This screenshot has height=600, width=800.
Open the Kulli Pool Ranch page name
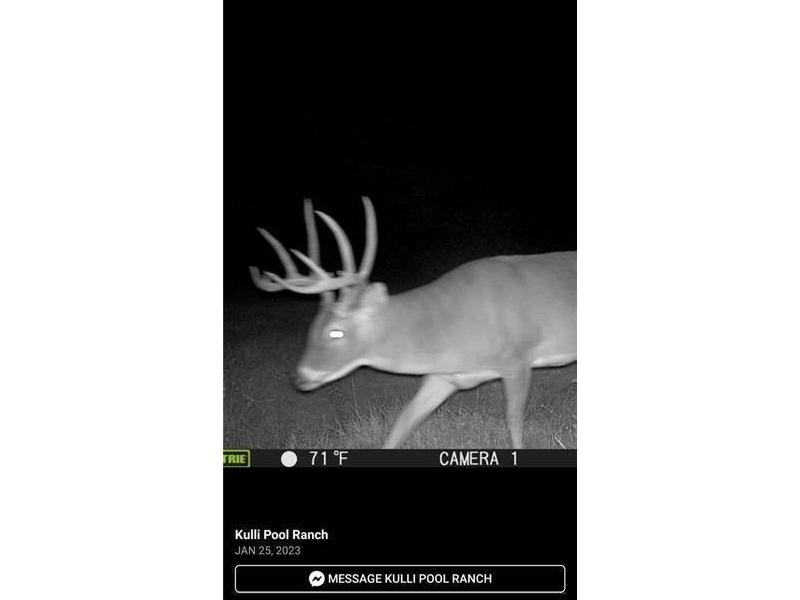tap(281, 535)
